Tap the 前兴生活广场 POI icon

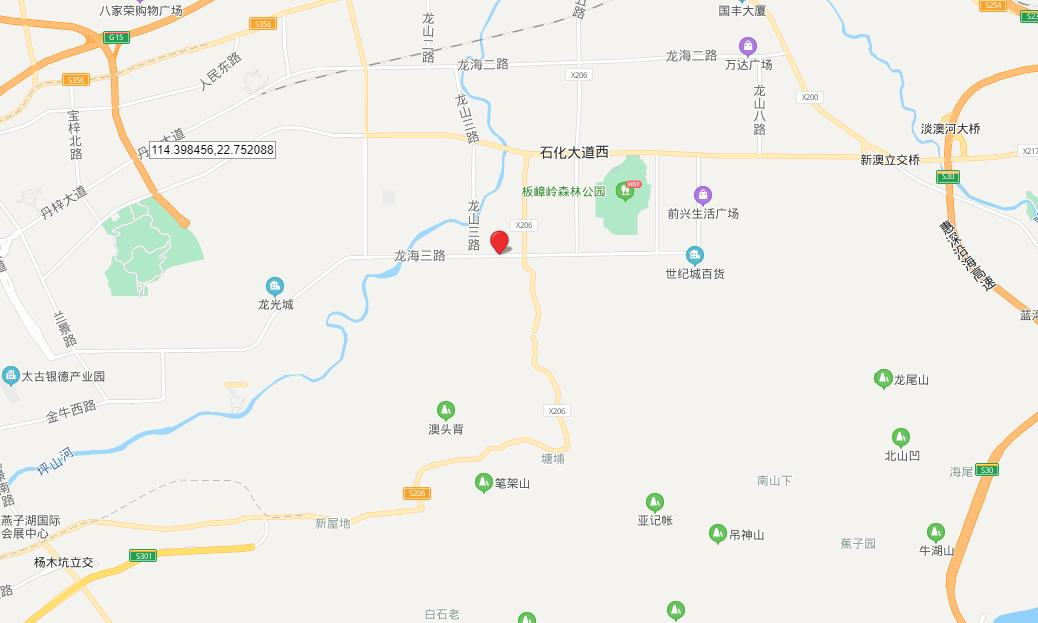703,195
